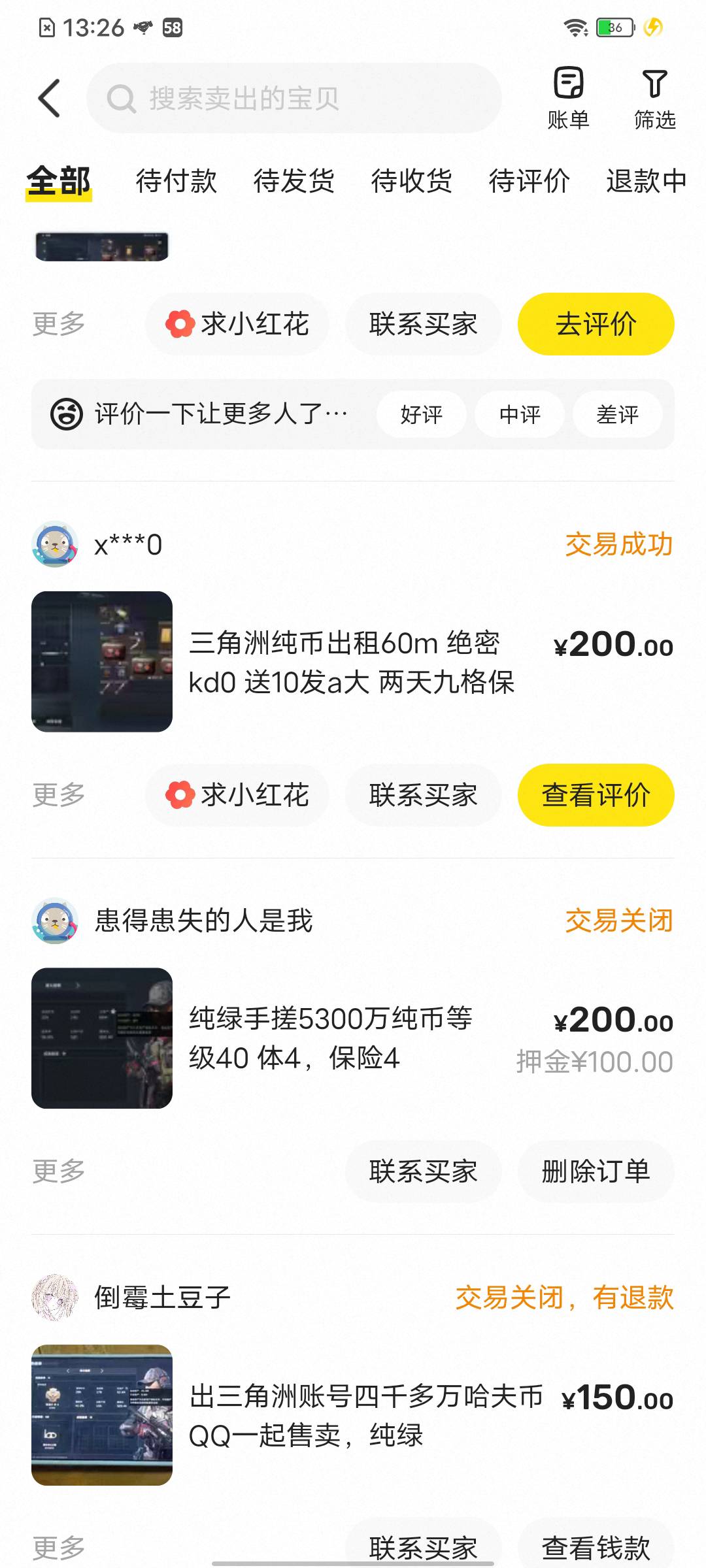This screenshot has height=1568, width=706.
Task: Go back using the top-left arrow
Action: (50, 98)
